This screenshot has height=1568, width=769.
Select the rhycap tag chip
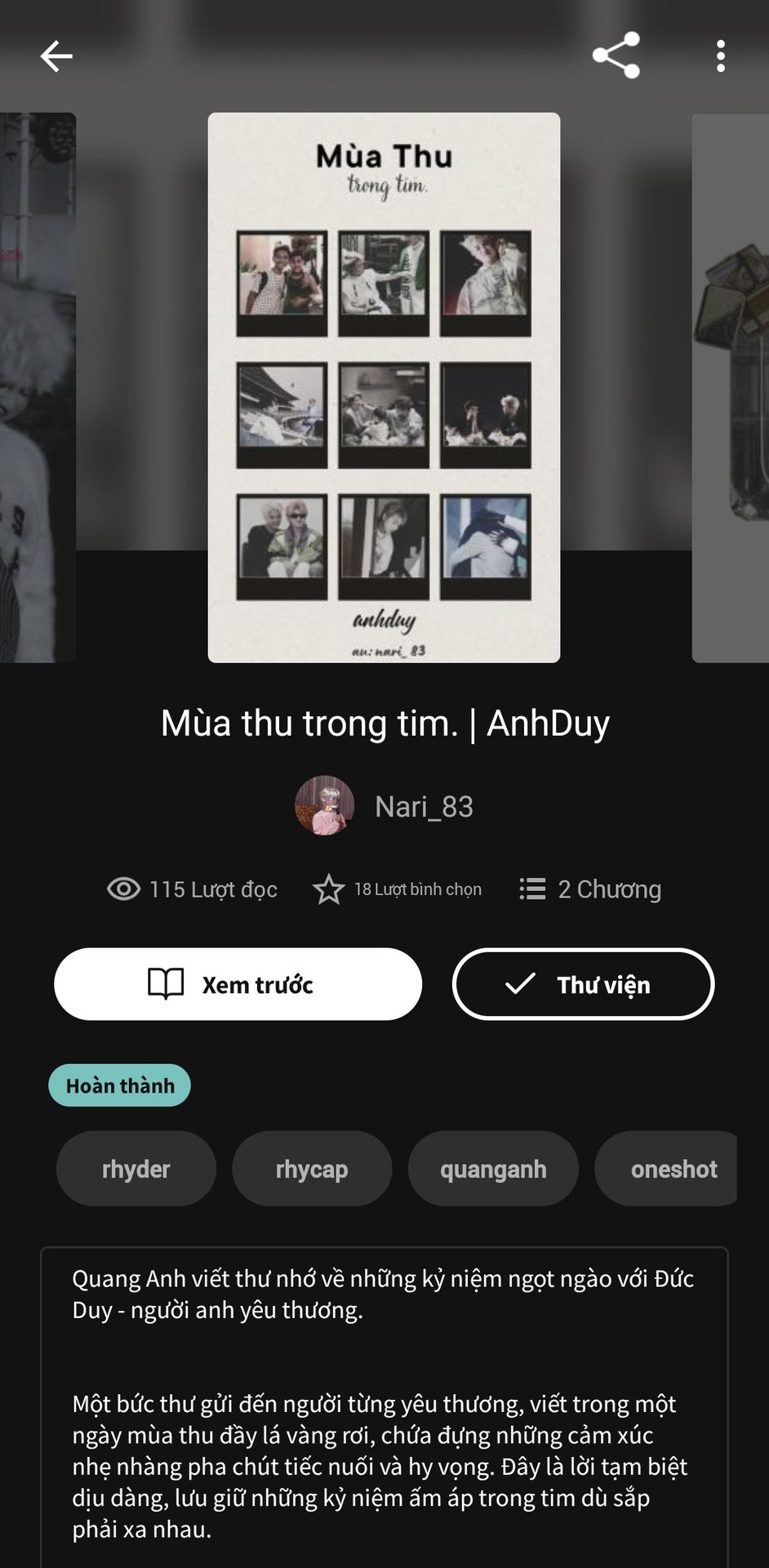click(x=312, y=1169)
